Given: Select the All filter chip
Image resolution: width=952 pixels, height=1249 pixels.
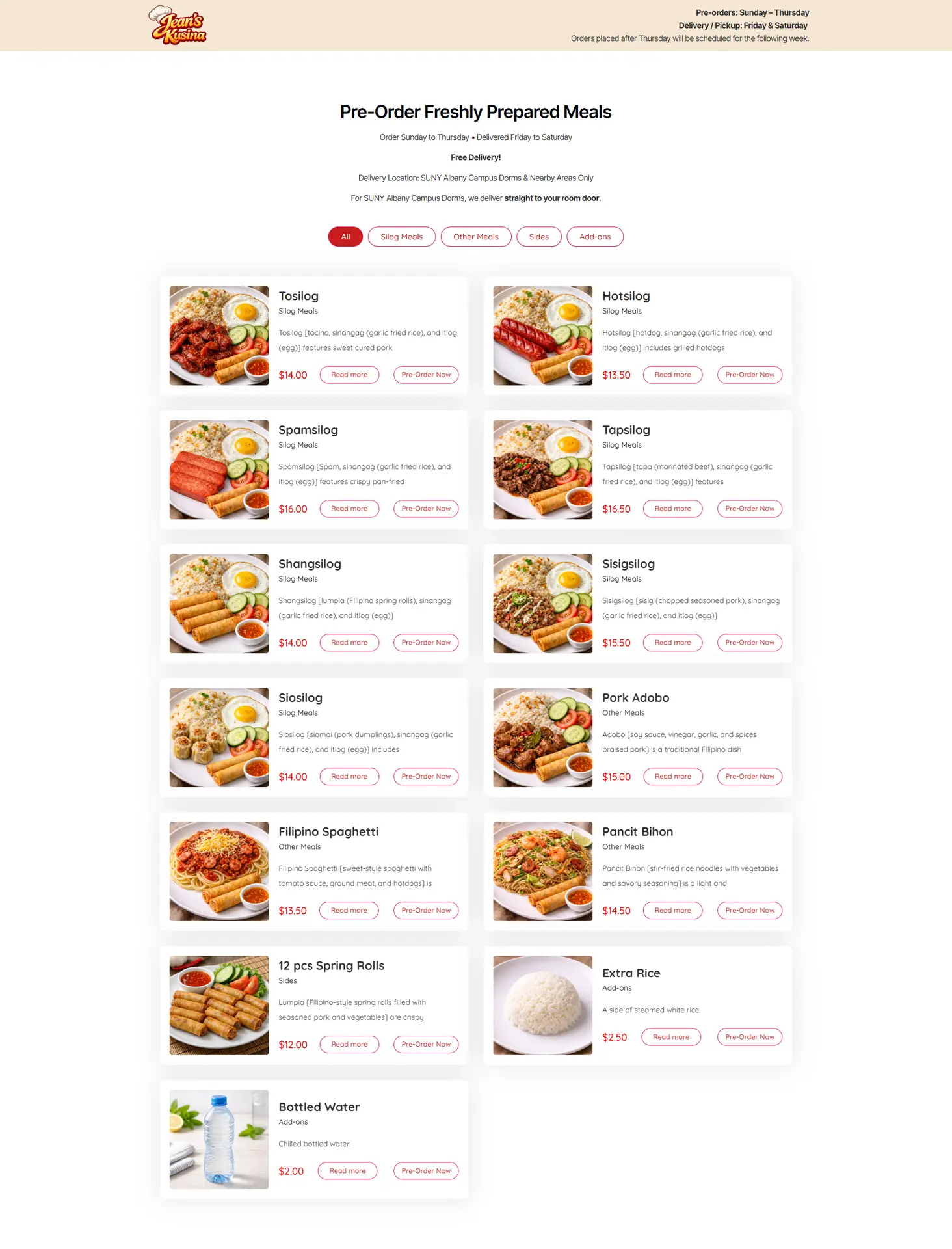Looking at the screenshot, I should click(345, 237).
